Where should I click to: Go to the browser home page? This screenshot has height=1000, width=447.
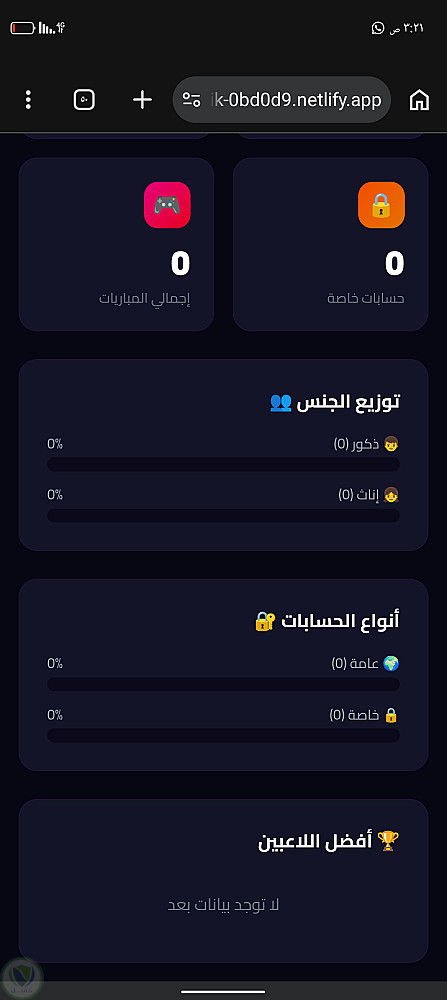pyautogui.click(x=419, y=100)
